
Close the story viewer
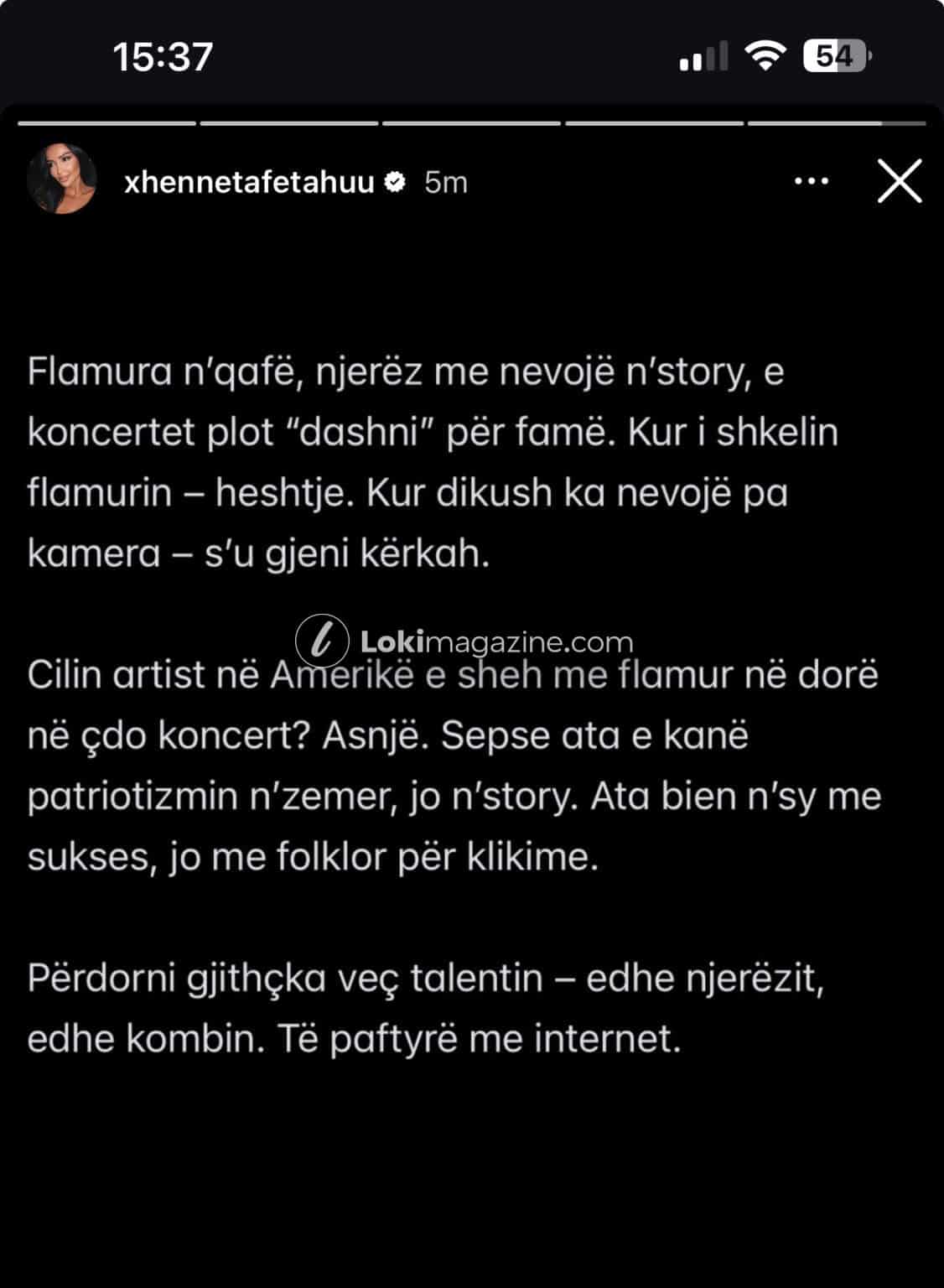899,181
